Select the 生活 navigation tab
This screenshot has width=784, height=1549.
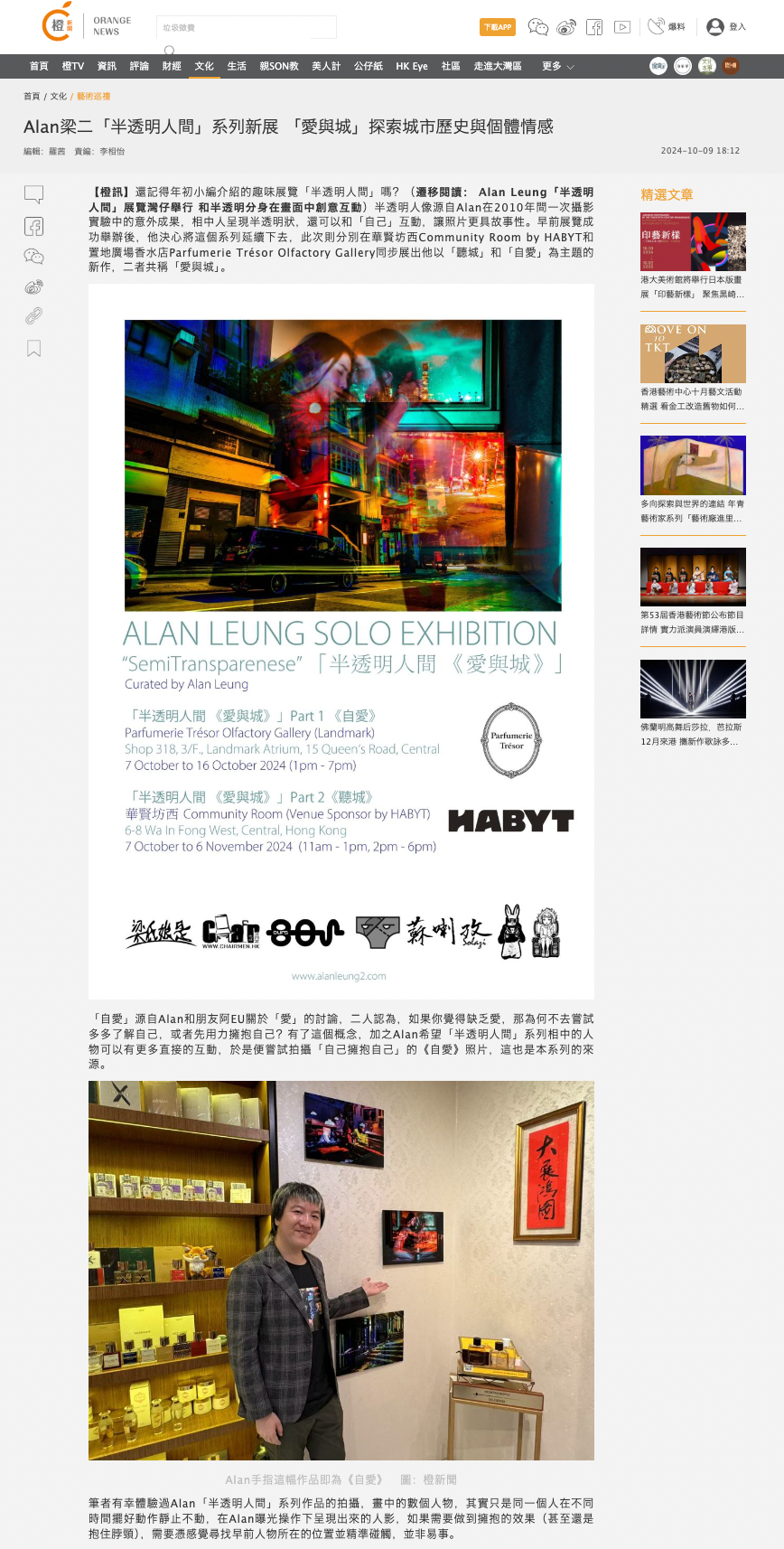(237, 66)
